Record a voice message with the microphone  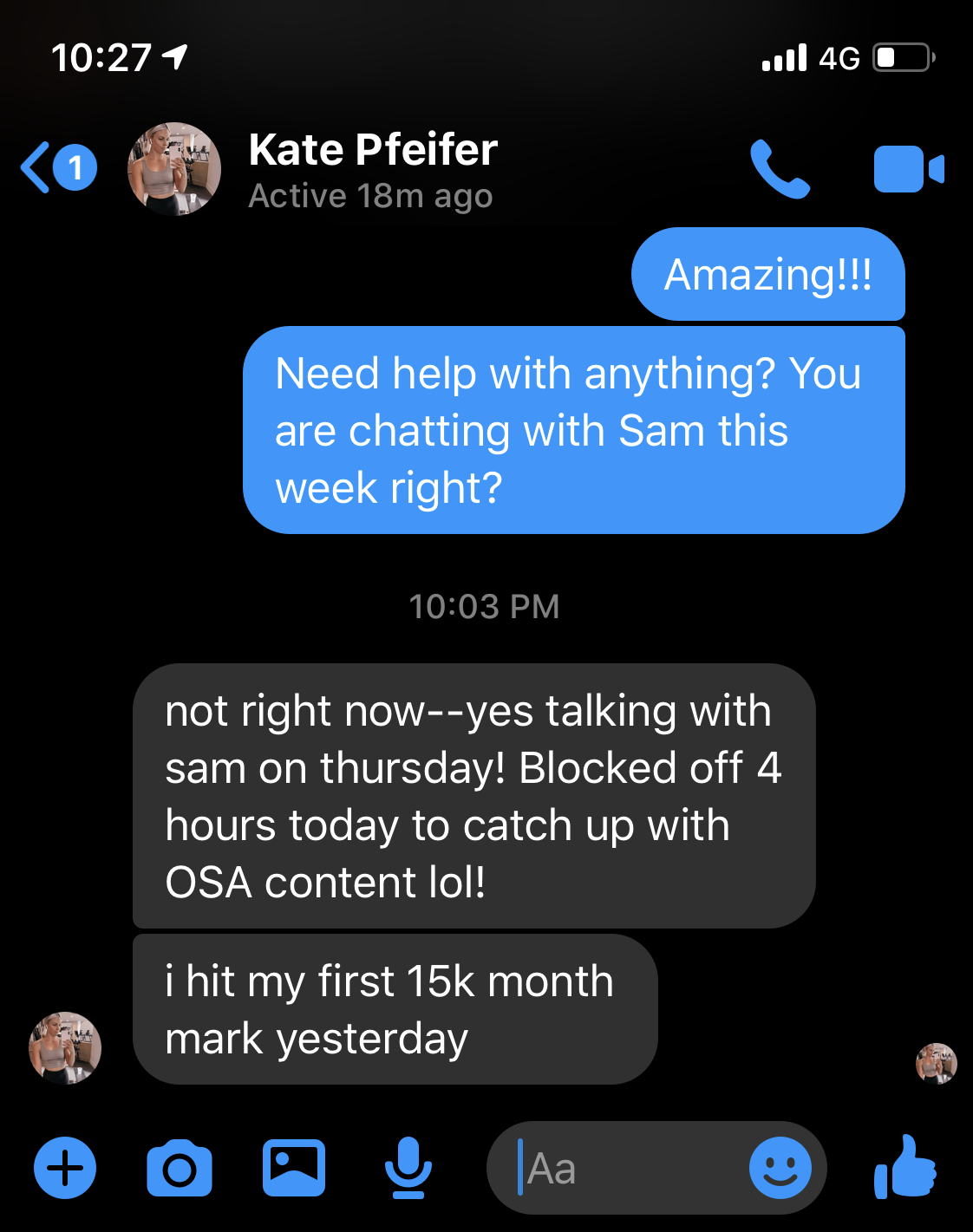[x=408, y=1168]
